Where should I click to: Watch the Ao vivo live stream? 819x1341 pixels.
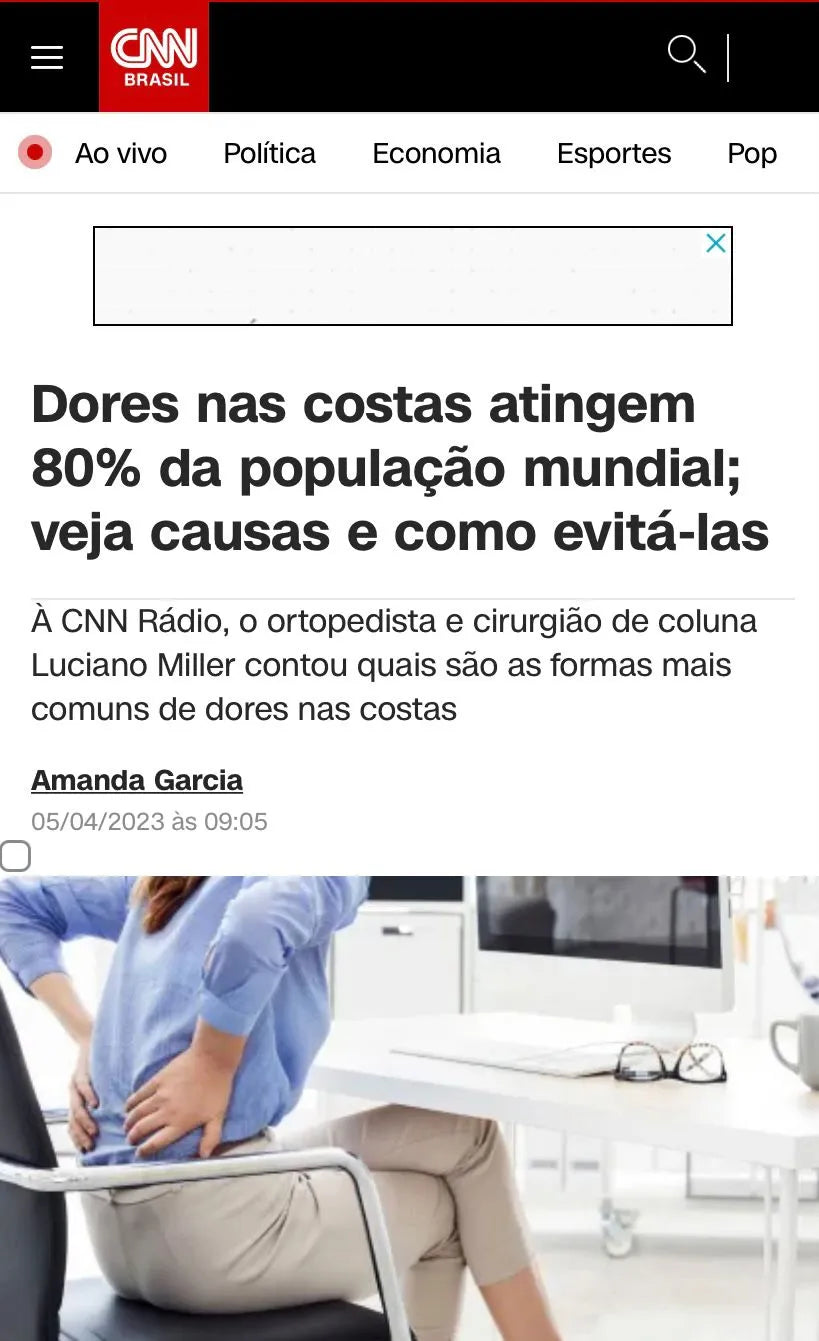[120, 154]
